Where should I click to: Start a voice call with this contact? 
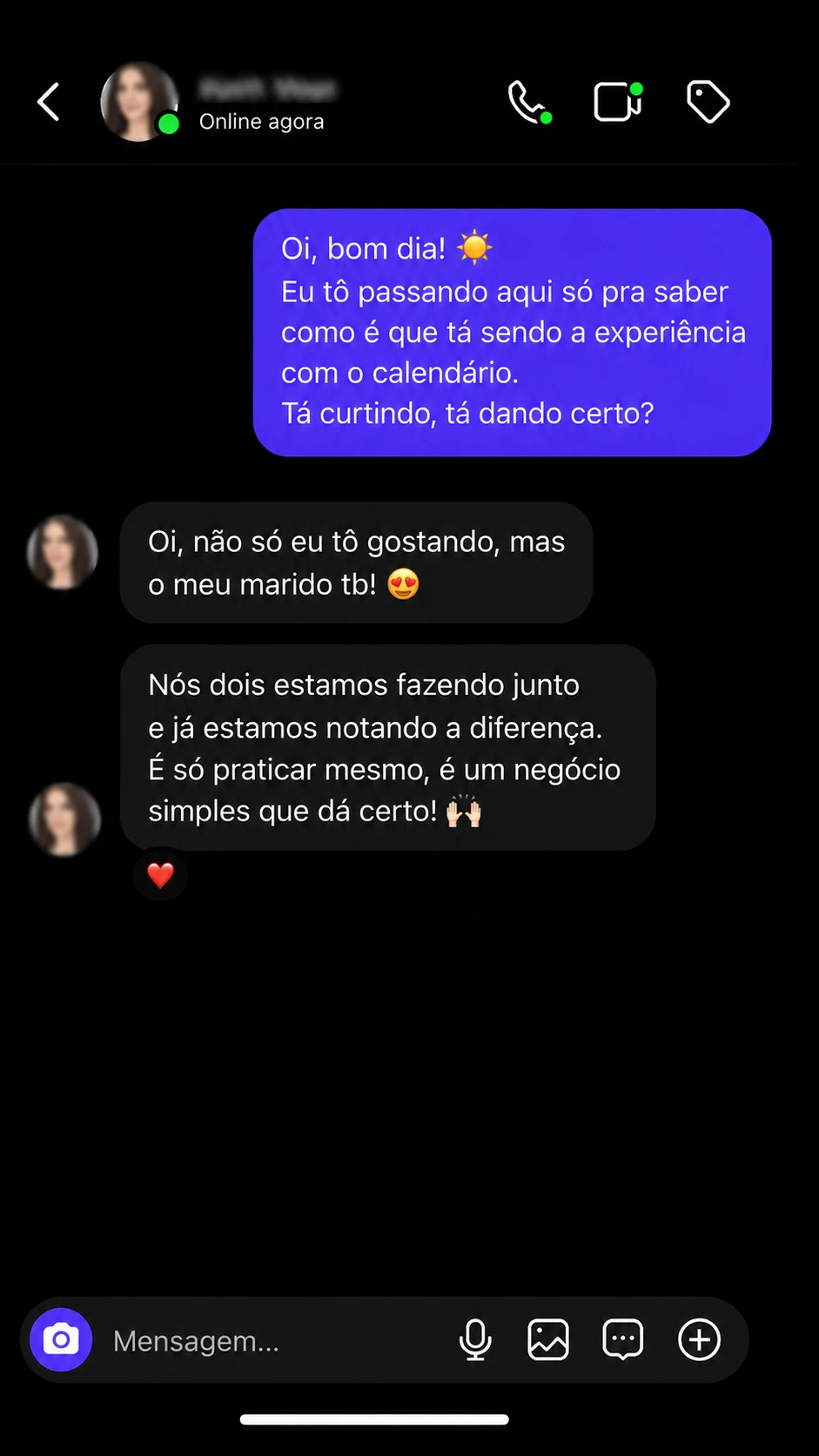529,103
